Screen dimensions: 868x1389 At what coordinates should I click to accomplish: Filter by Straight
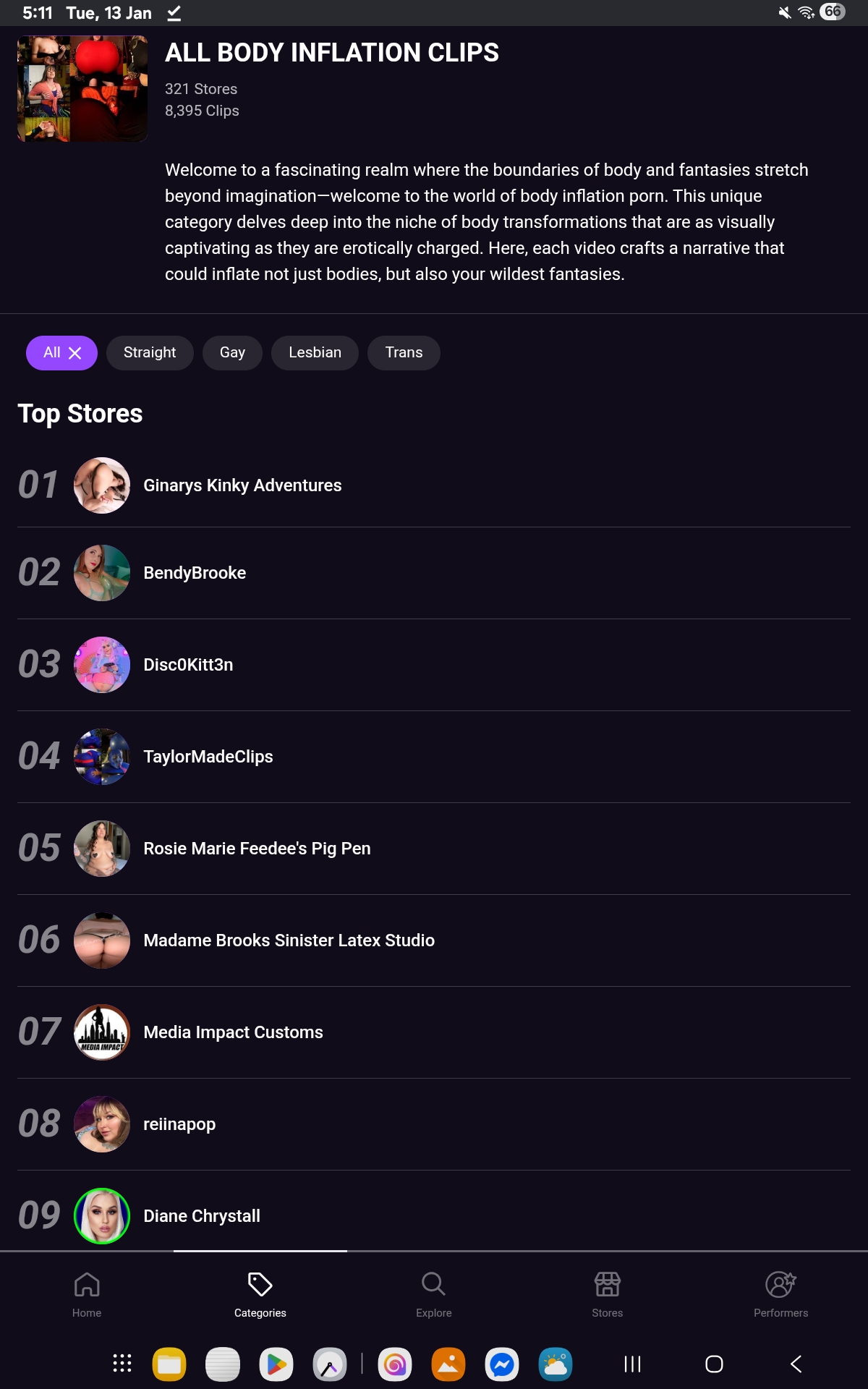coord(150,353)
